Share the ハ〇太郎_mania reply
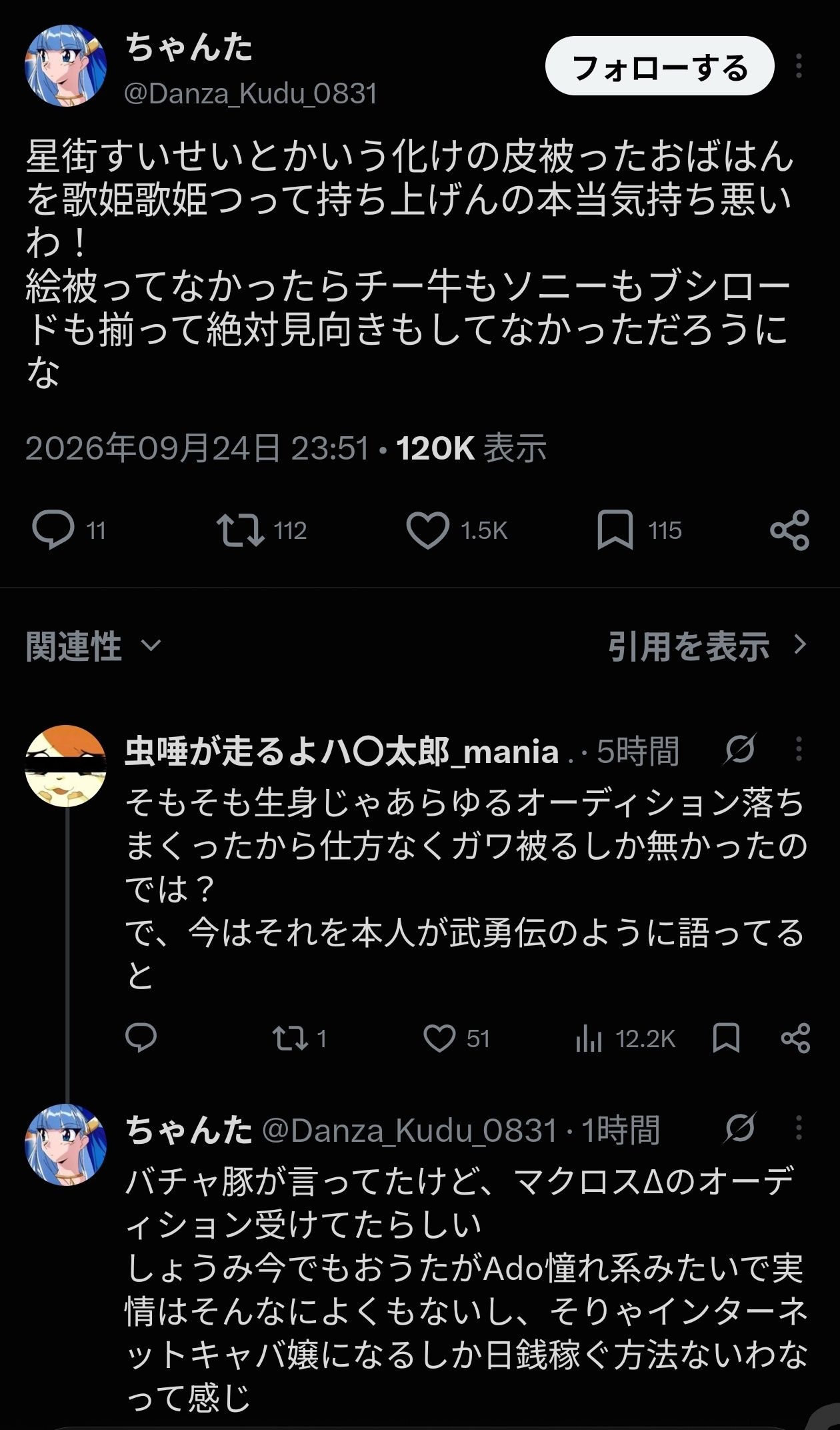 coord(795,1038)
